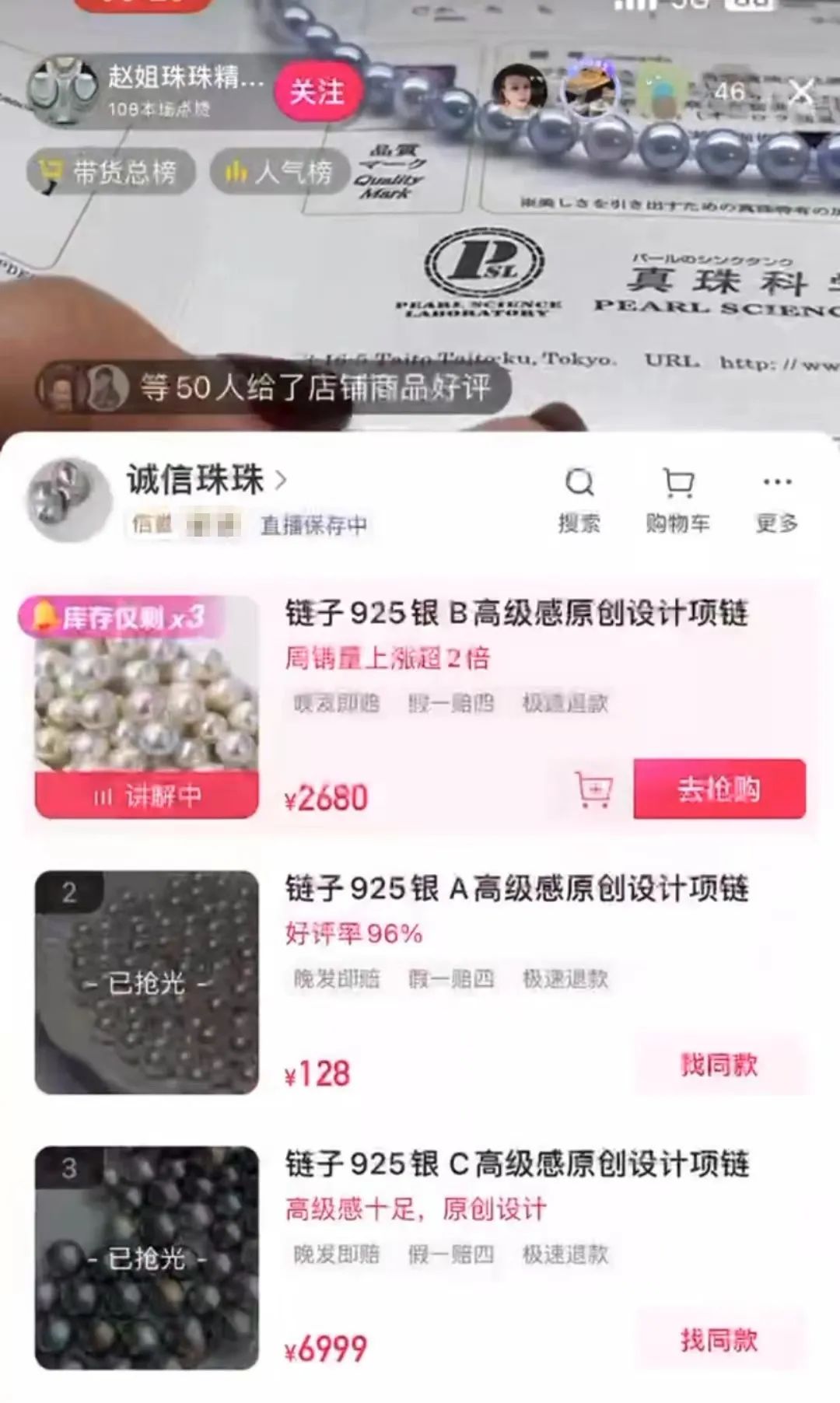The image size is (840, 1403).
Task: Open the viewer count 46 list
Action: pos(729,93)
